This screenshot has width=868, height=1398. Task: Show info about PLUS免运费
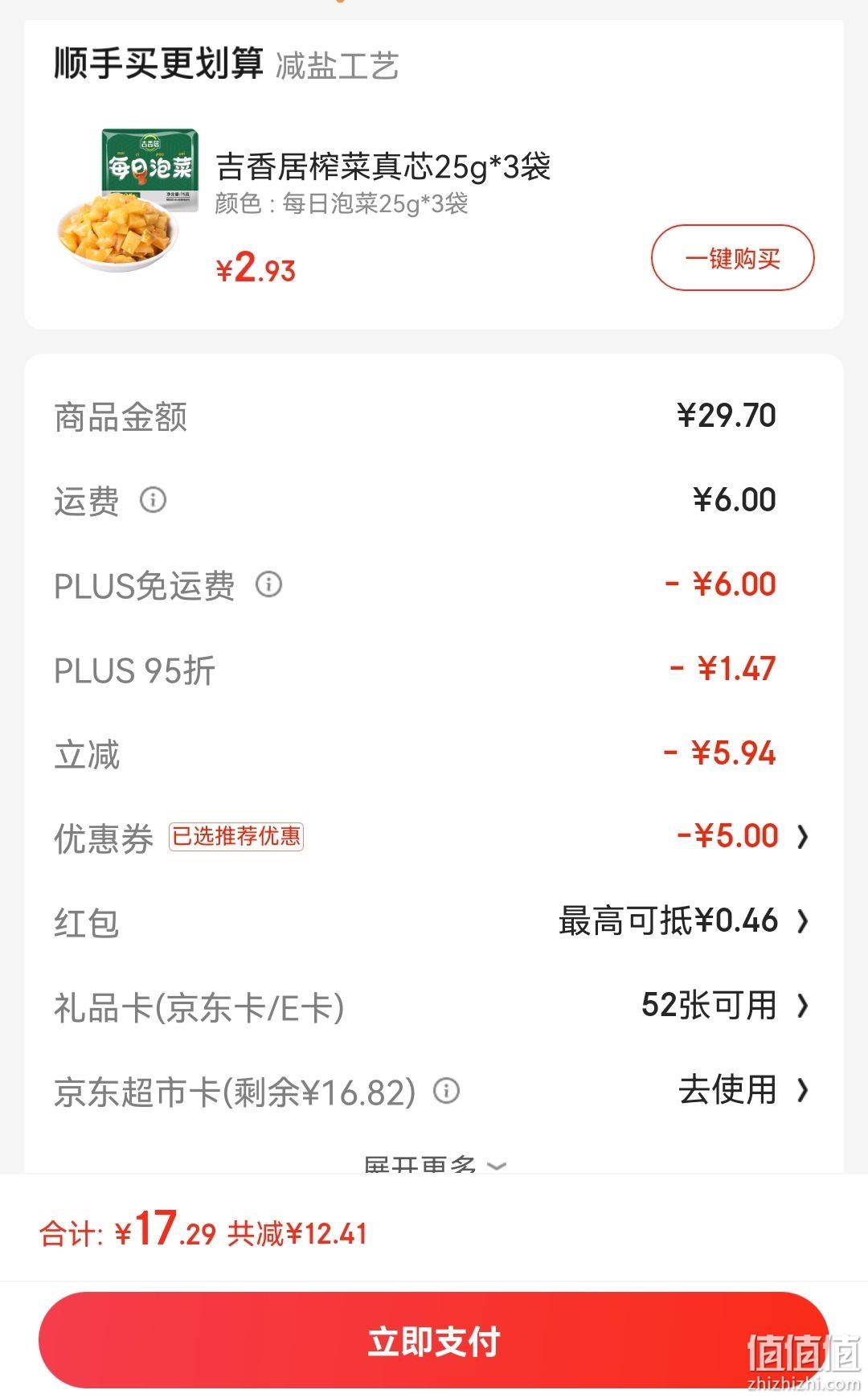[268, 584]
